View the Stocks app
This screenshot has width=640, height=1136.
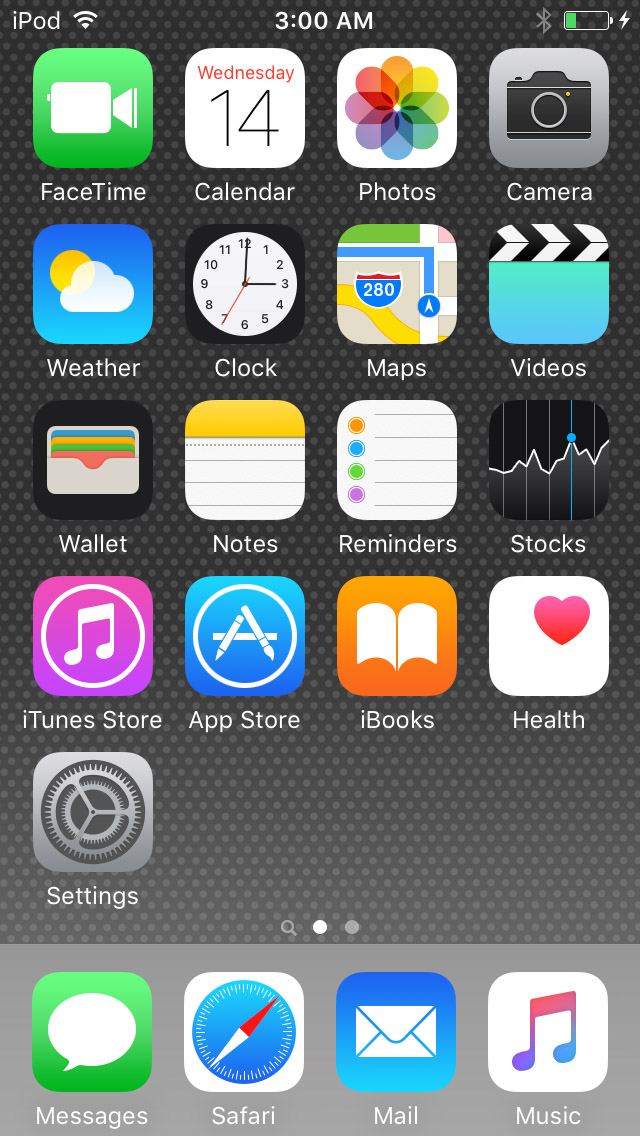point(549,460)
